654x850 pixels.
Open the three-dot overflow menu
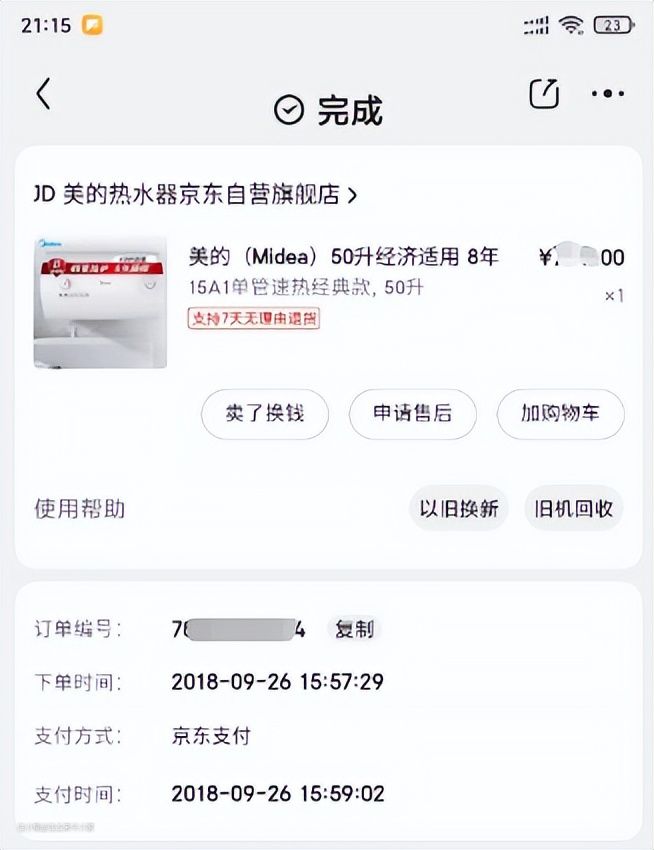click(x=607, y=94)
